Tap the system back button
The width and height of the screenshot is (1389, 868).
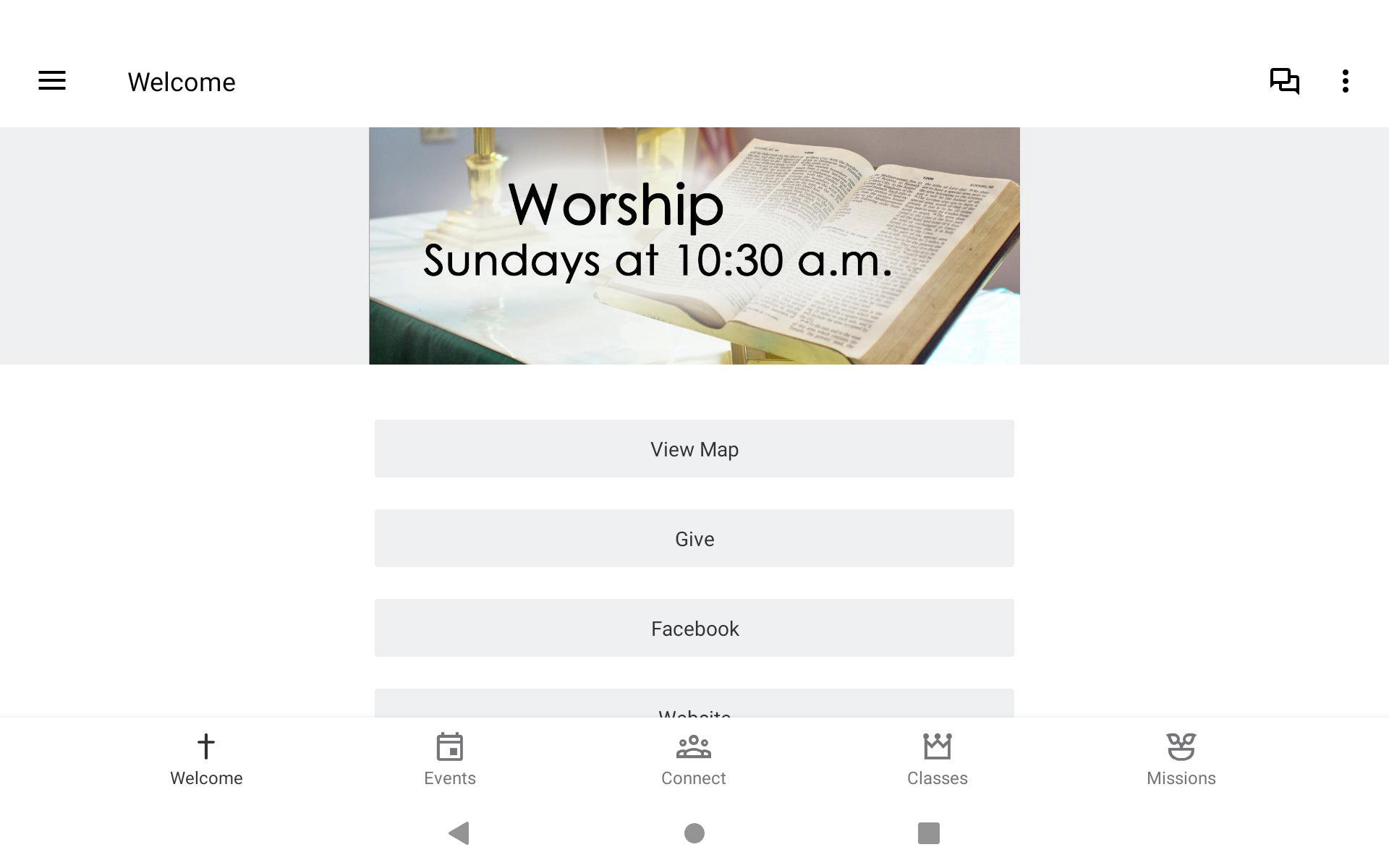(459, 833)
